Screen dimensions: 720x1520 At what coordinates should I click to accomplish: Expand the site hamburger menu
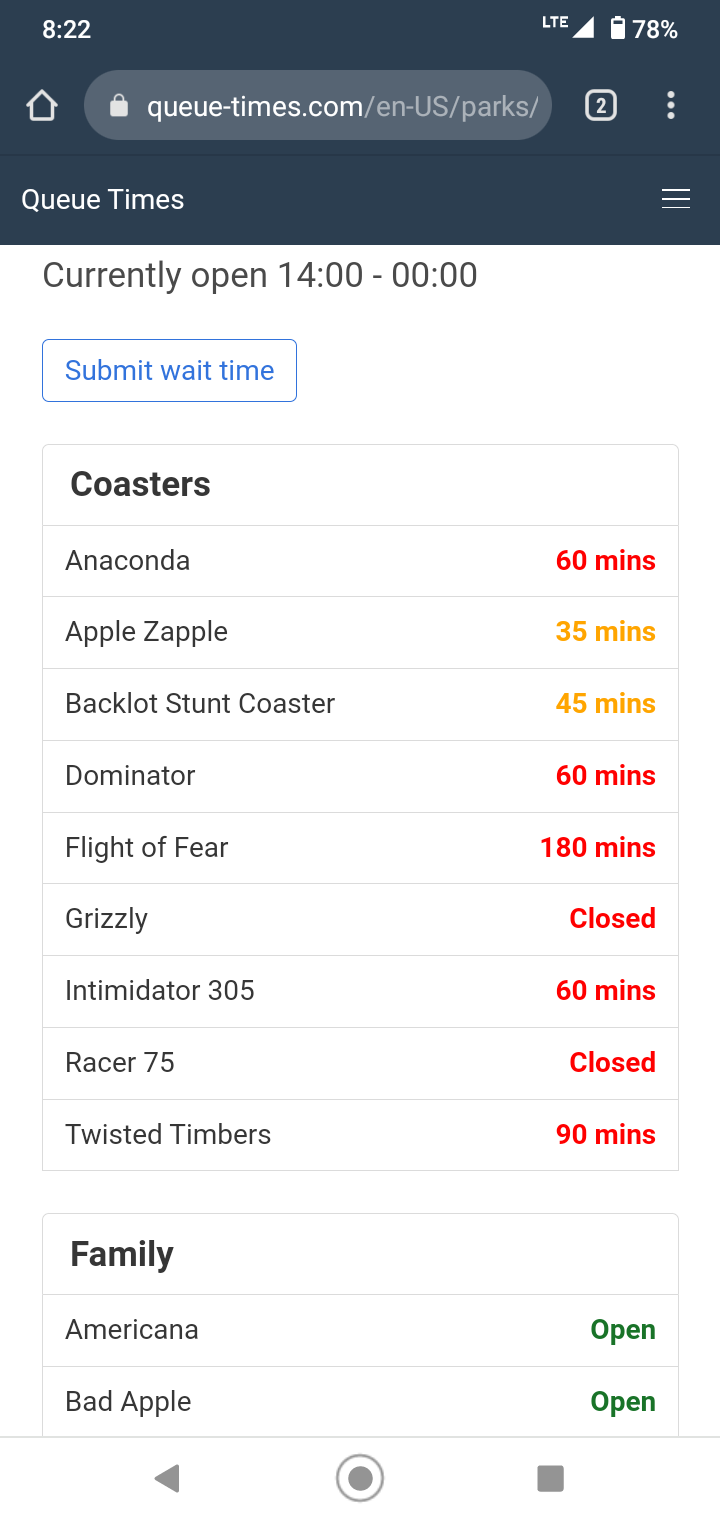(676, 199)
